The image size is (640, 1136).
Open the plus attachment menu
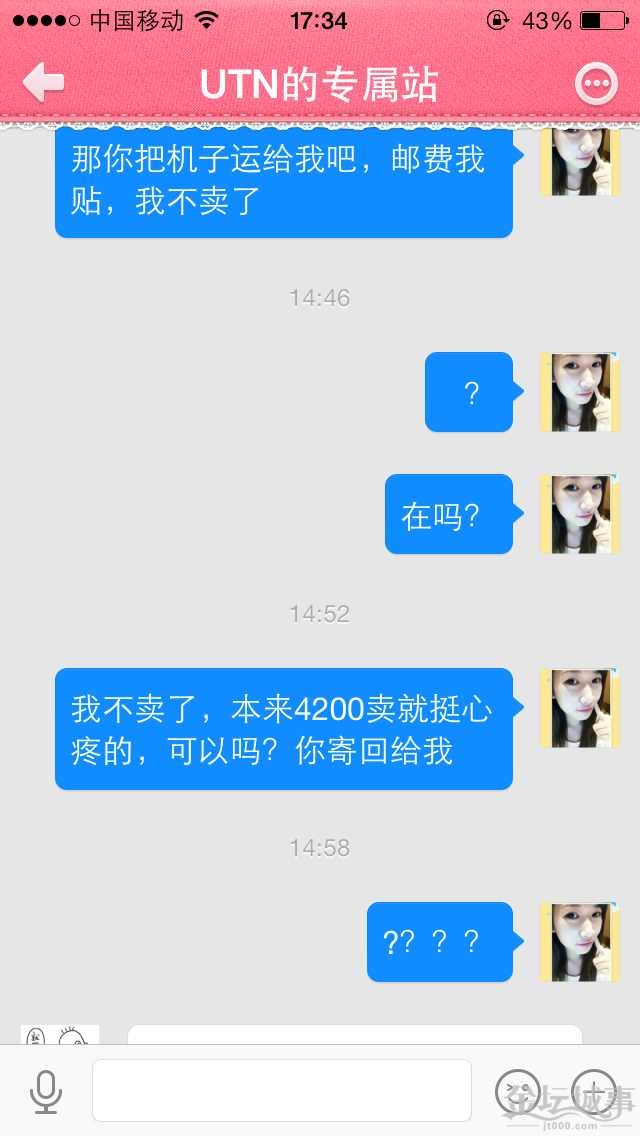[593, 1091]
